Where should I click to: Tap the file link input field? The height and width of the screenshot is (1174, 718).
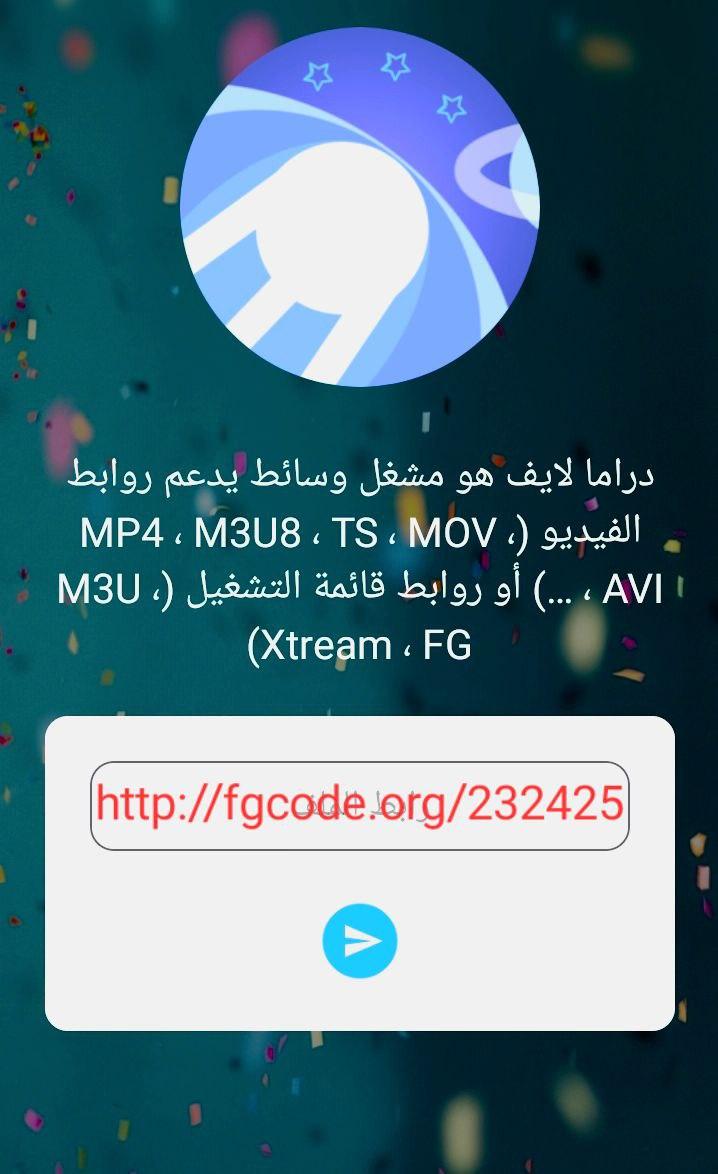[359, 806]
